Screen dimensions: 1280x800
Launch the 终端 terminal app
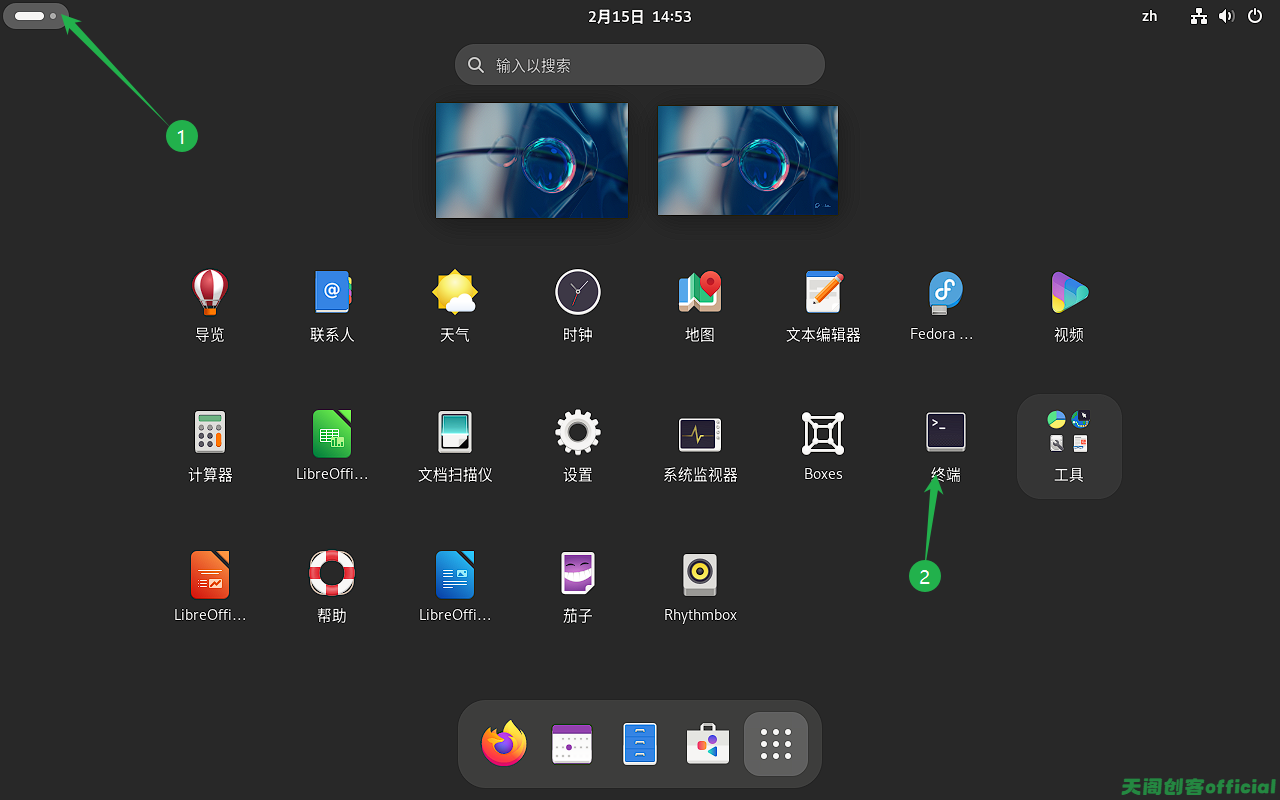click(945, 433)
